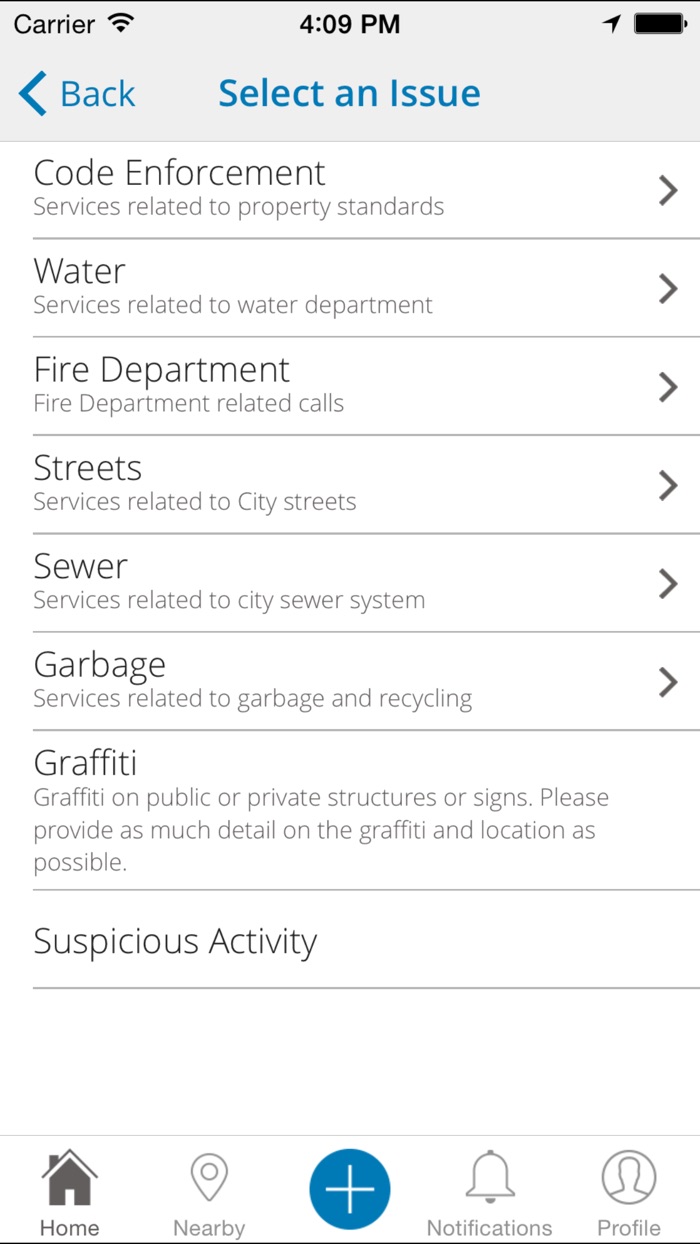Viewport: 700px width, 1244px height.
Task: Switch to the Home tab
Action: point(70,1193)
